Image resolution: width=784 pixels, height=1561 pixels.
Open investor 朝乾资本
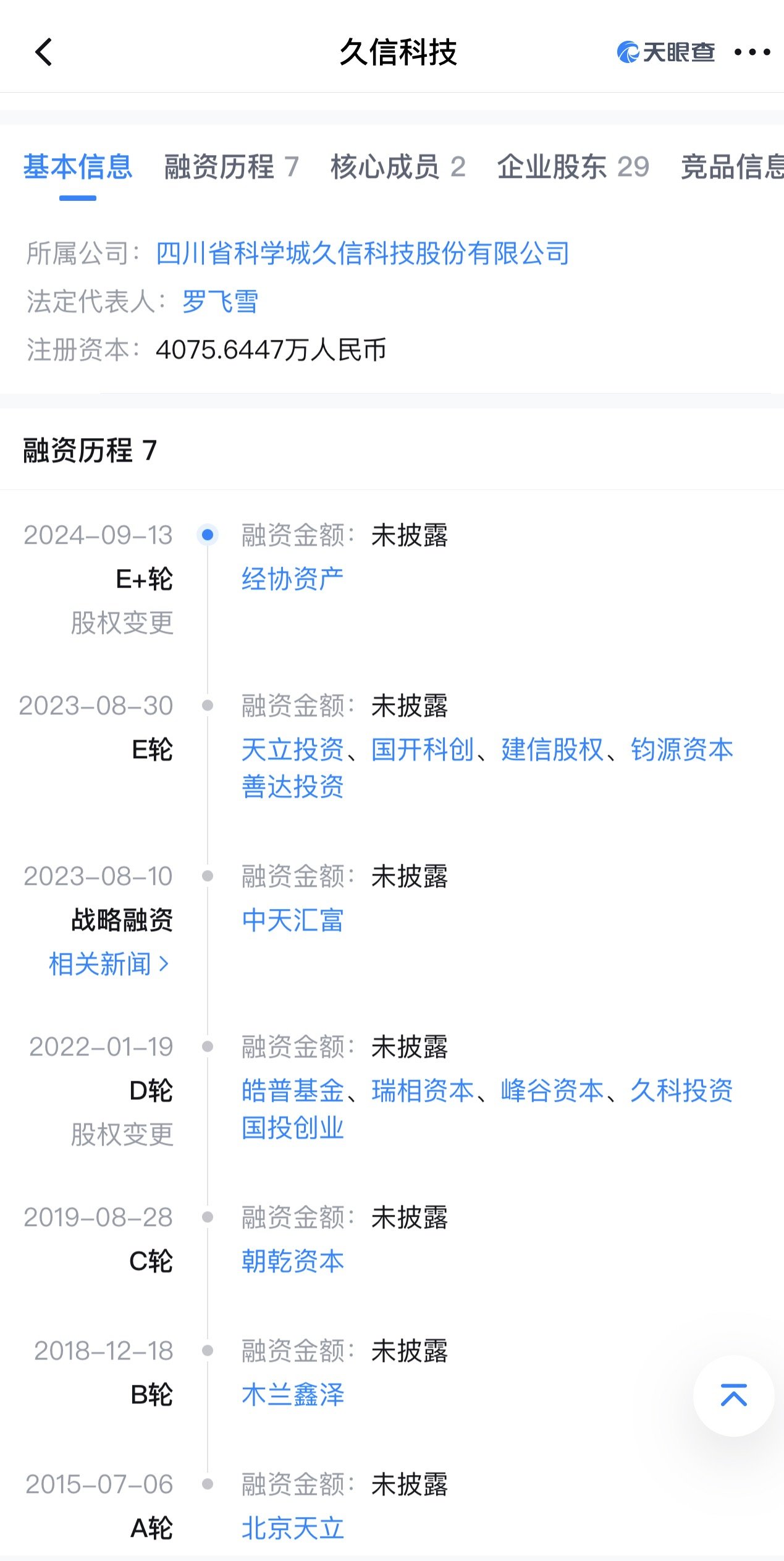292,1261
